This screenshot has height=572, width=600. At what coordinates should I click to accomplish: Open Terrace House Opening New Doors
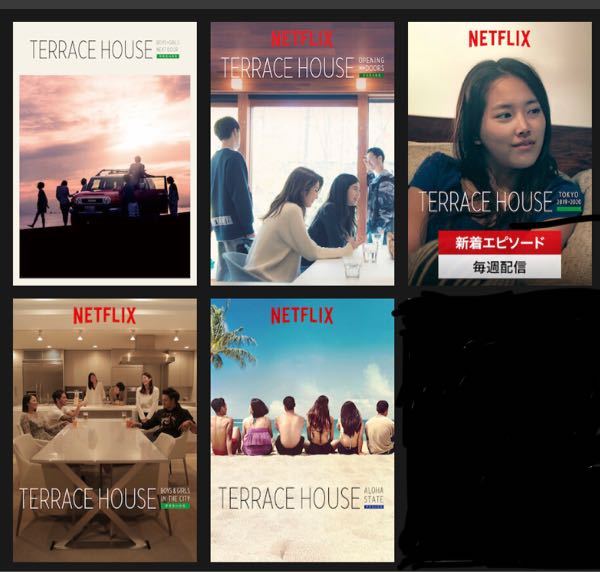pyautogui.click(x=302, y=153)
